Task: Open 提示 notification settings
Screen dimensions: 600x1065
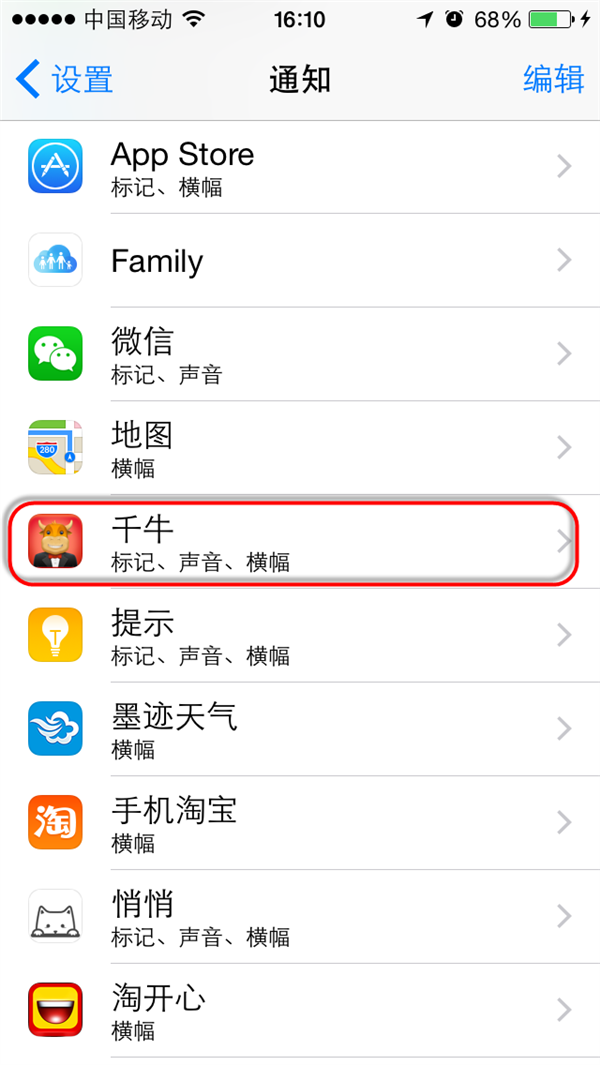Action: pyautogui.click(x=300, y=636)
